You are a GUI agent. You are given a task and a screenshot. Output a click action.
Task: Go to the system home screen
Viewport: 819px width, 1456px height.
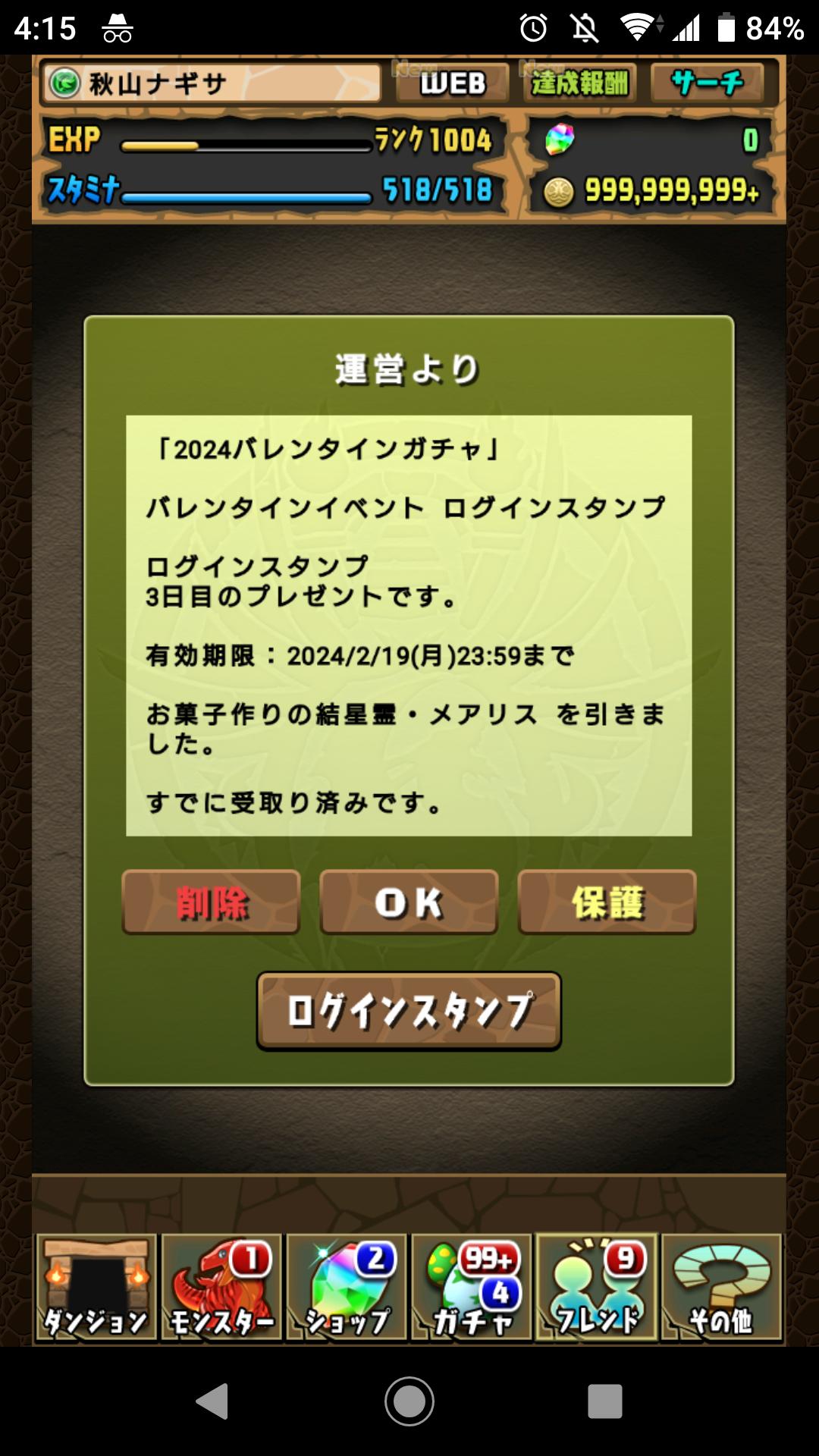pos(409,1401)
